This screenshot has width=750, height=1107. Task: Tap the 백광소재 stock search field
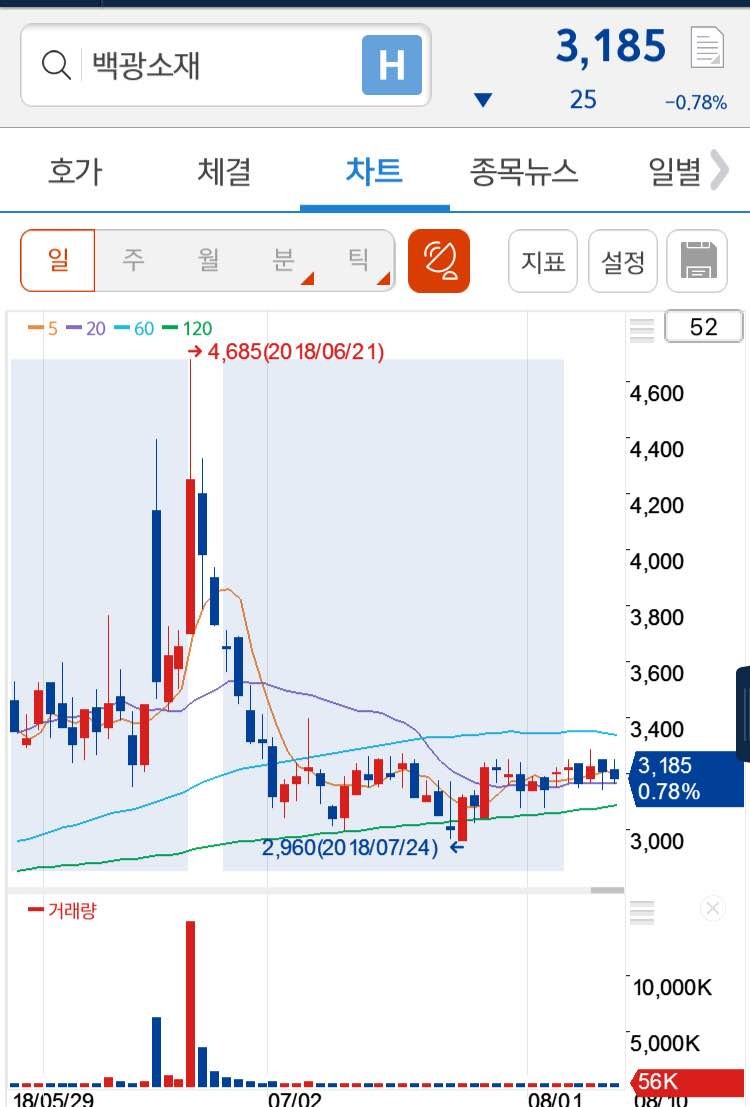(x=200, y=65)
